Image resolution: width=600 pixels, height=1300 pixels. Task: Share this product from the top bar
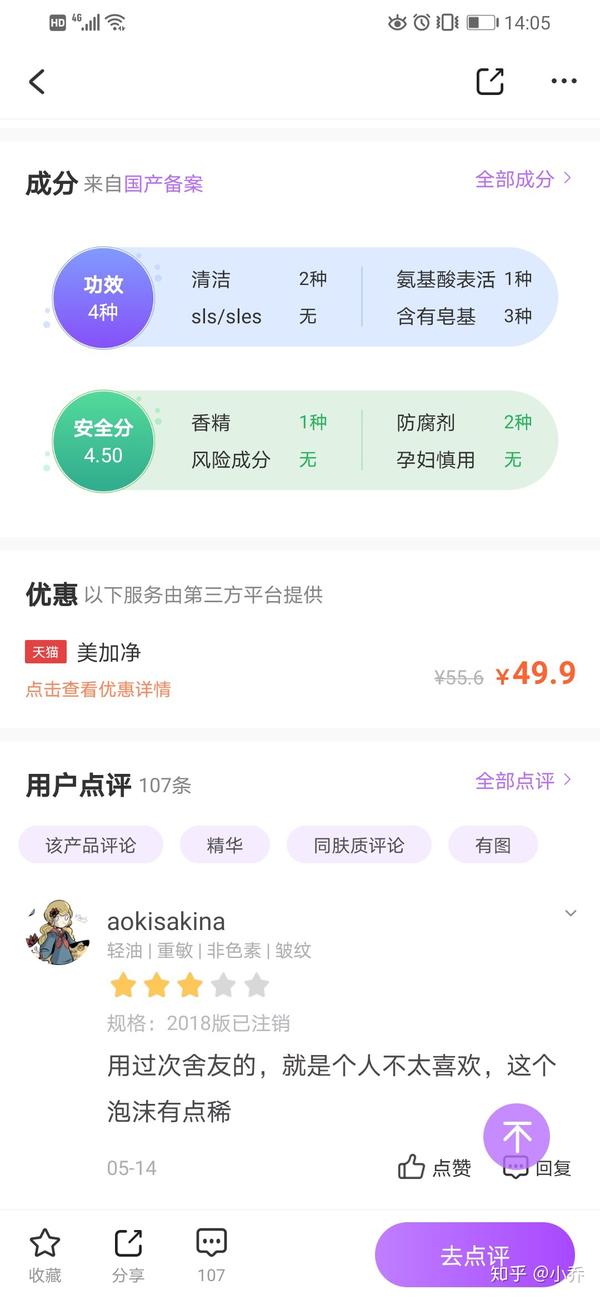click(x=490, y=82)
